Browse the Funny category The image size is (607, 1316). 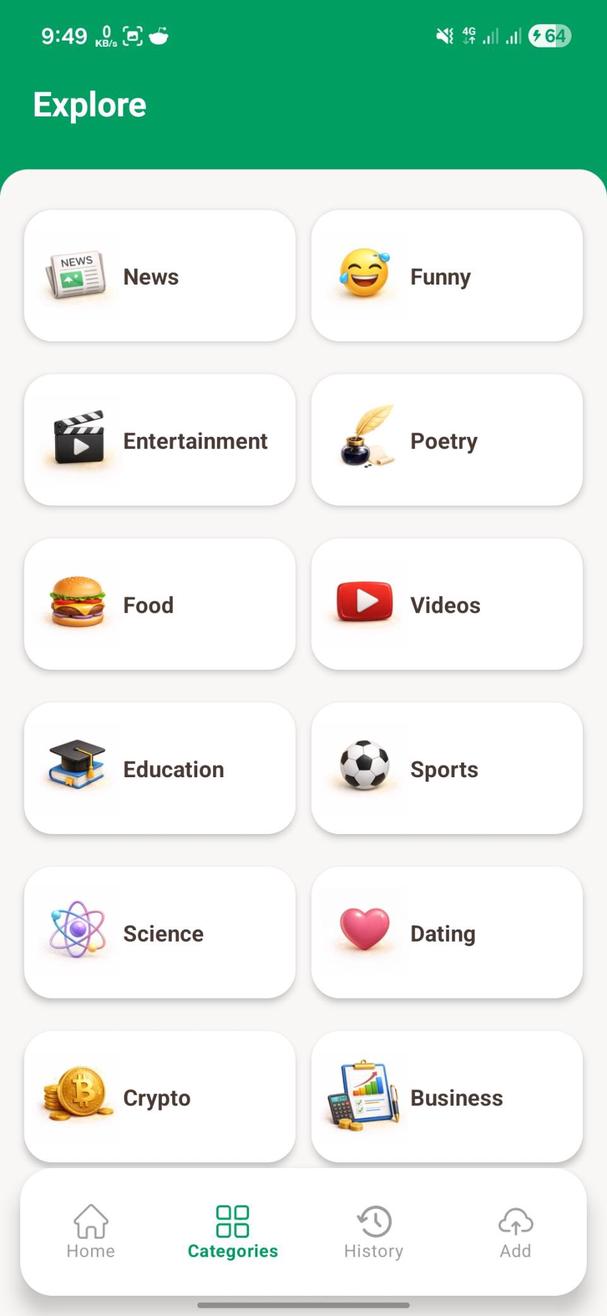tap(446, 276)
